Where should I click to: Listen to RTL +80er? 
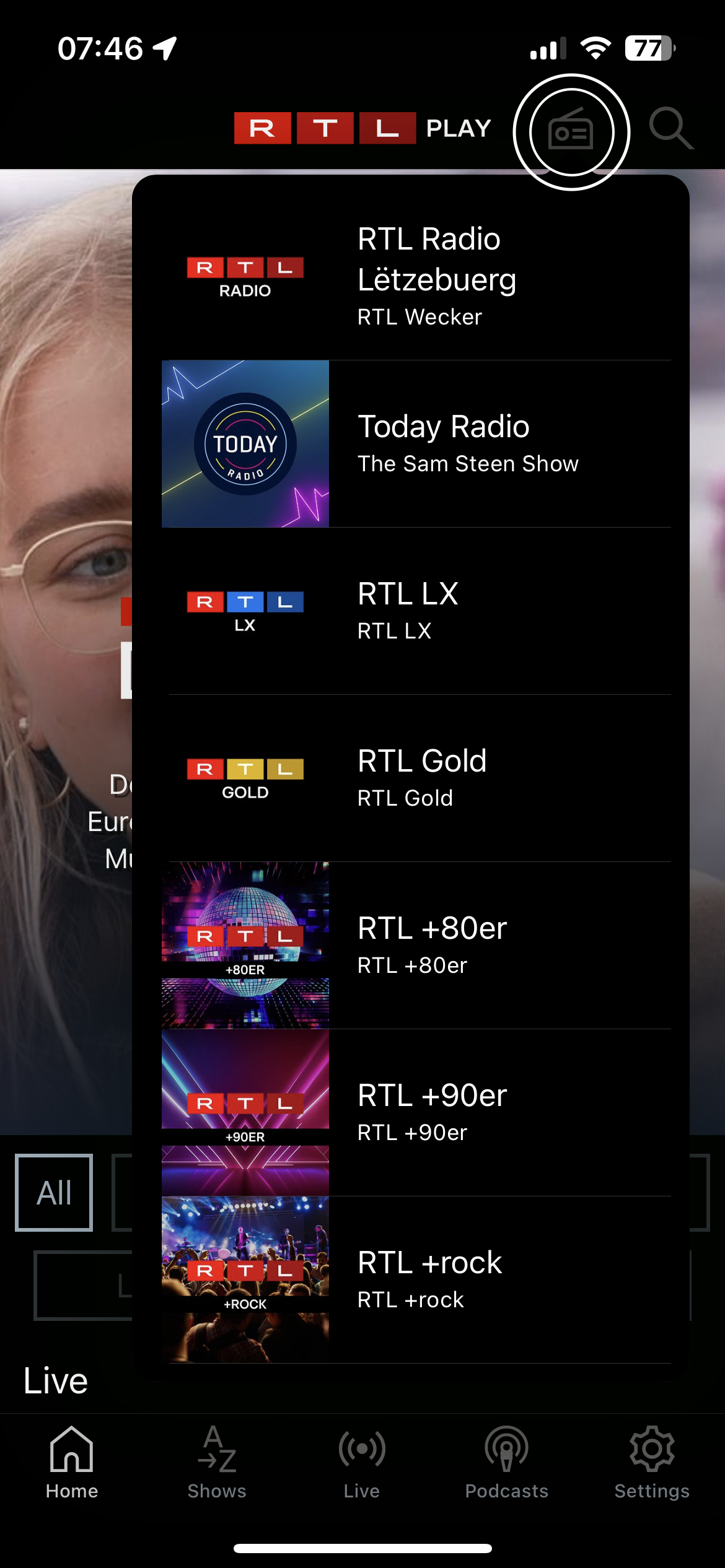[x=416, y=945]
